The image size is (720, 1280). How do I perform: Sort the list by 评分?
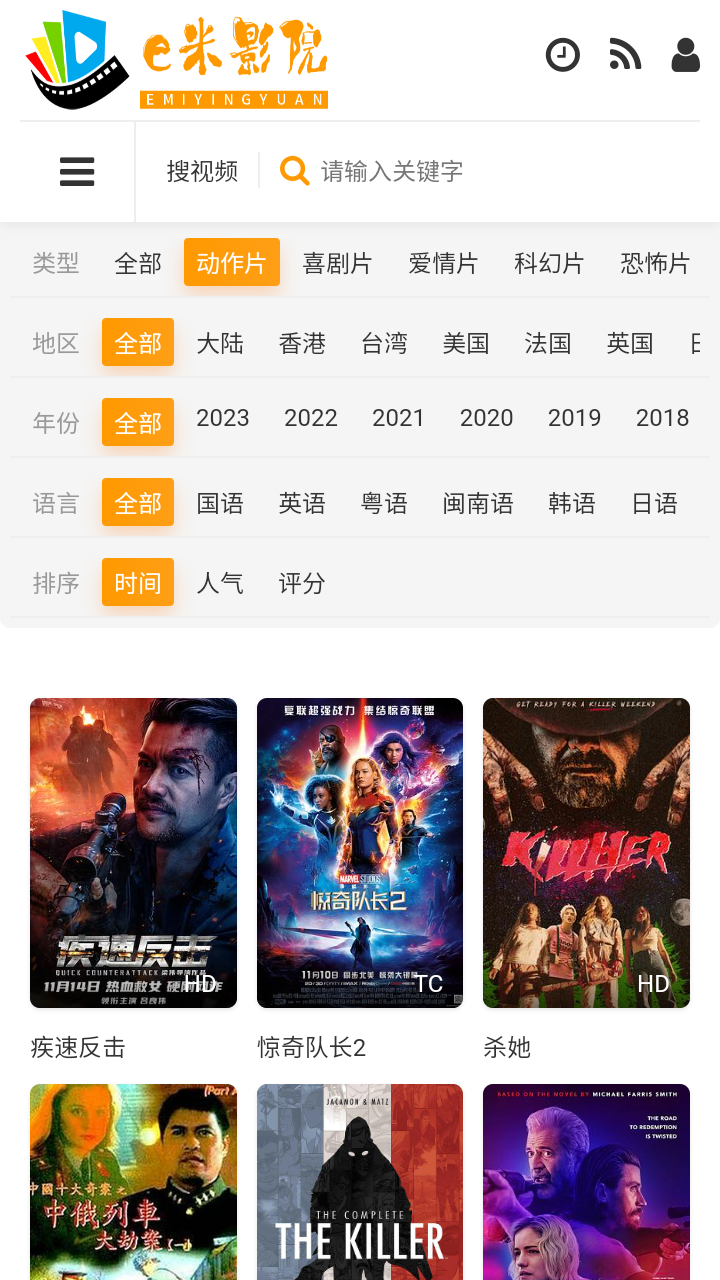[x=302, y=583]
